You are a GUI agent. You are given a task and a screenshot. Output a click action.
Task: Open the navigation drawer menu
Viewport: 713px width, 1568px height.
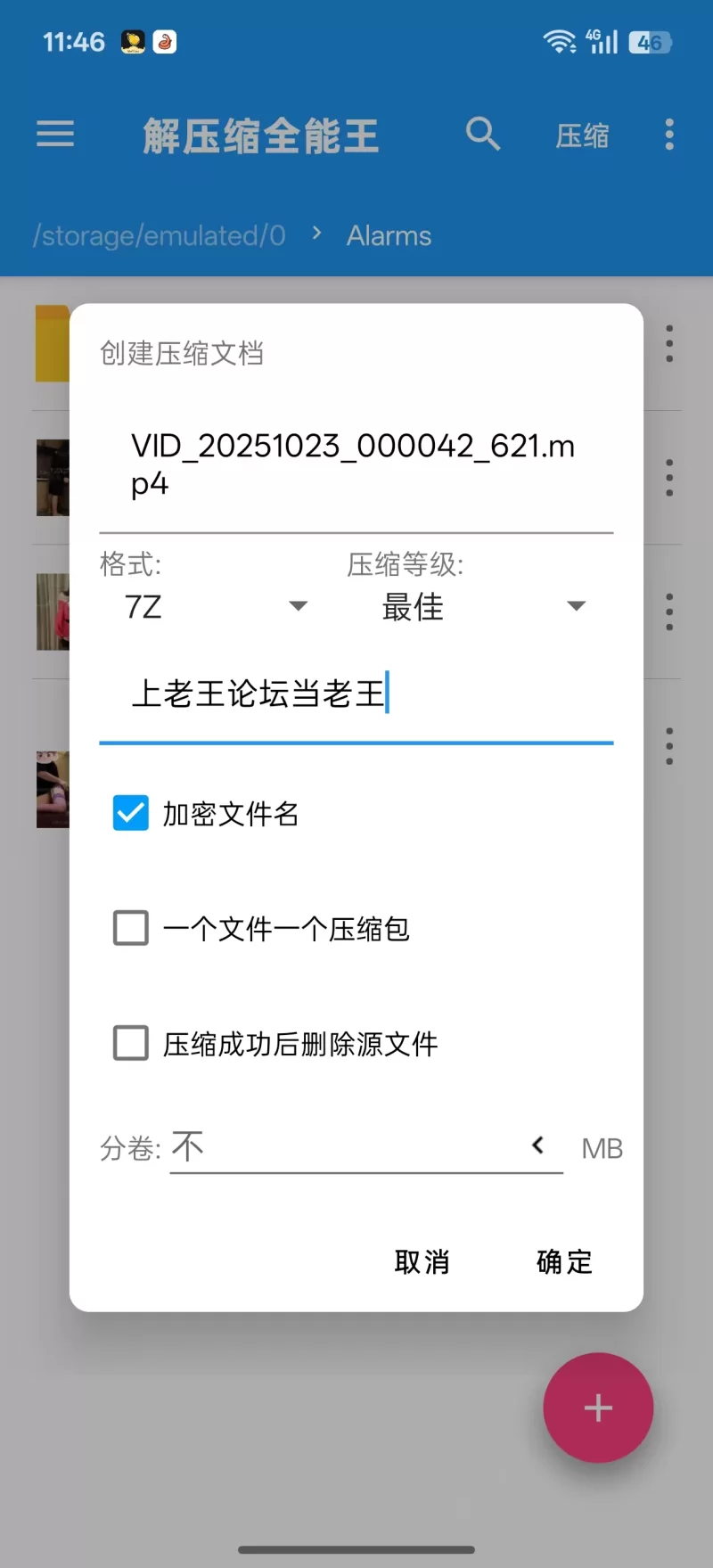point(55,135)
